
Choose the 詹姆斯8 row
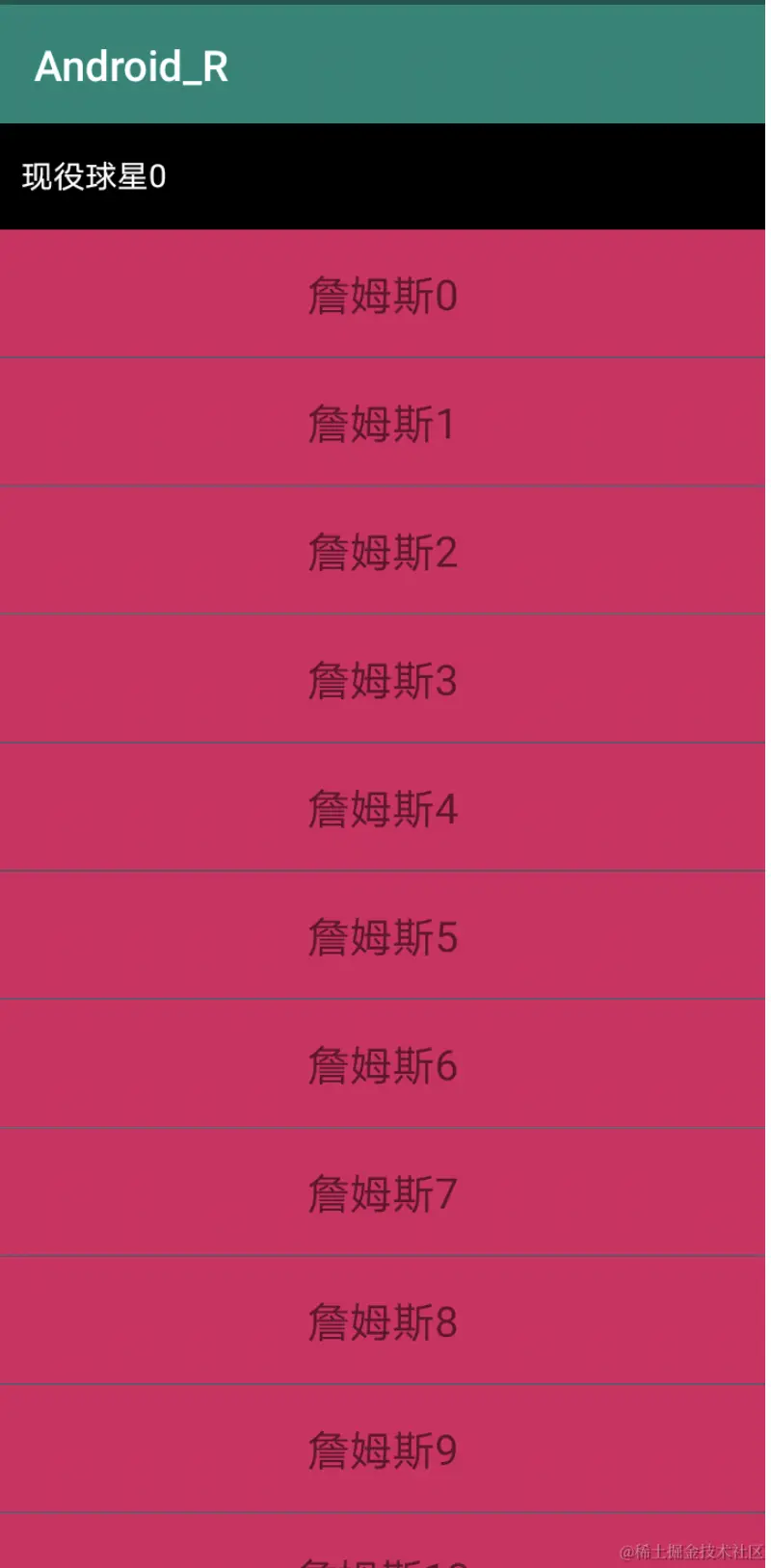pyautogui.click(x=383, y=1320)
